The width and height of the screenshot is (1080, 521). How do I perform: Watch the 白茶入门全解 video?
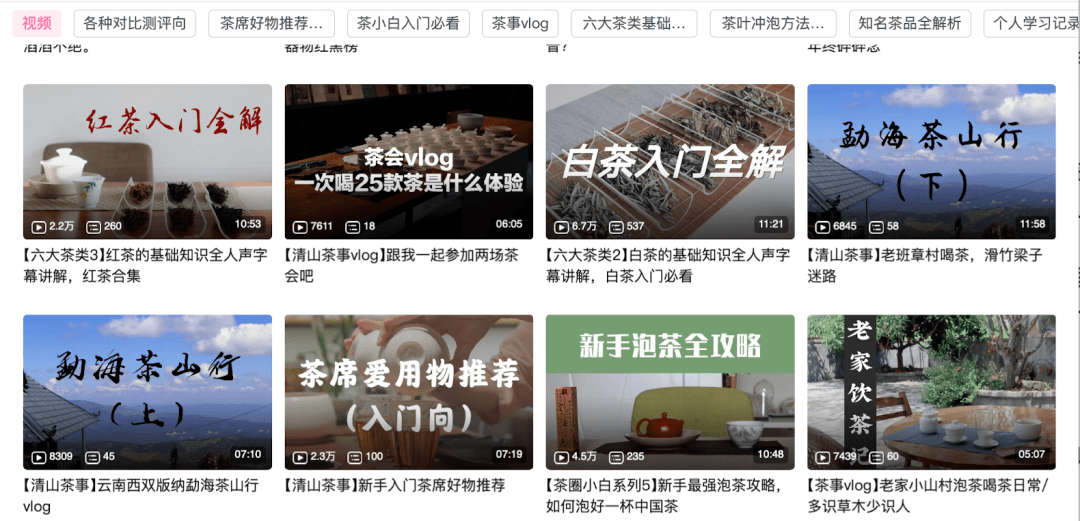click(x=670, y=161)
